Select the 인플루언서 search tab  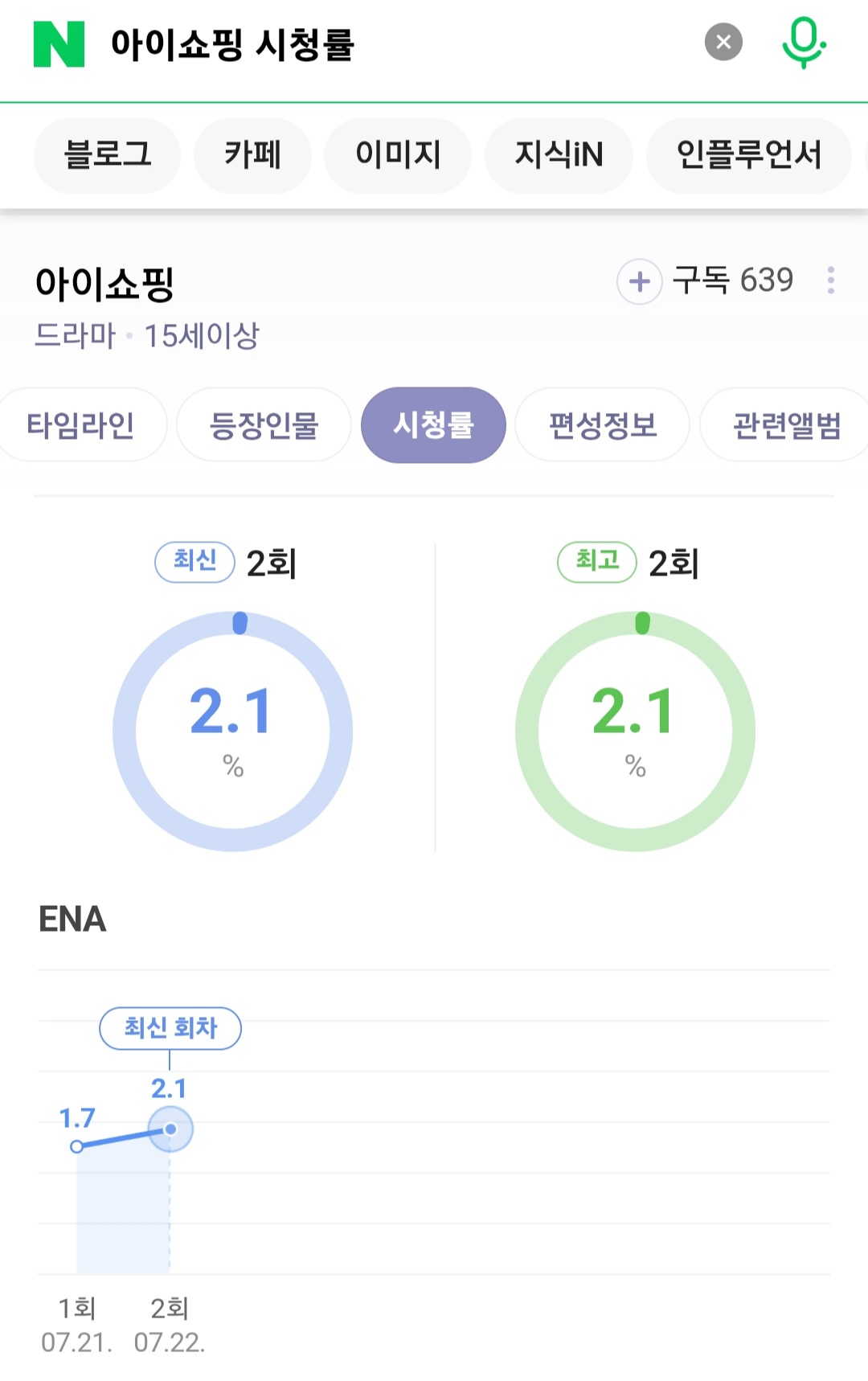tap(748, 154)
